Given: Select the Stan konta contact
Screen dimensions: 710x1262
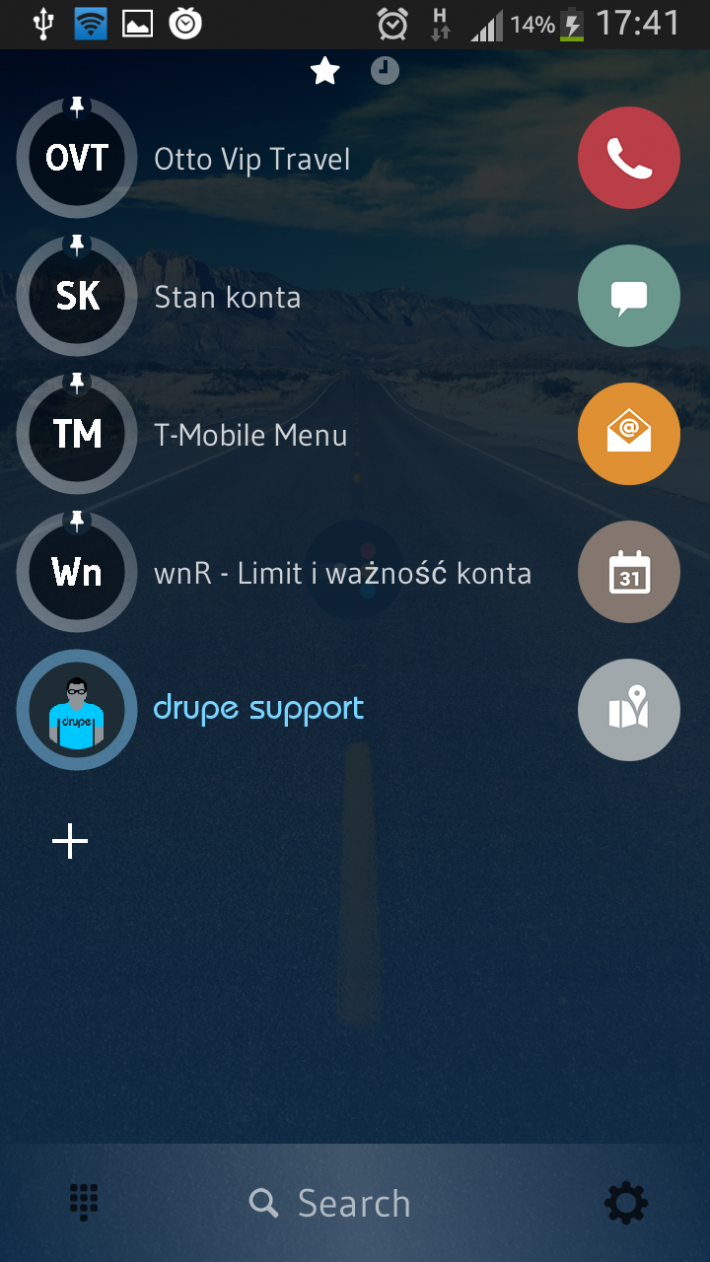Looking at the screenshot, I should [x=77, y=297].
